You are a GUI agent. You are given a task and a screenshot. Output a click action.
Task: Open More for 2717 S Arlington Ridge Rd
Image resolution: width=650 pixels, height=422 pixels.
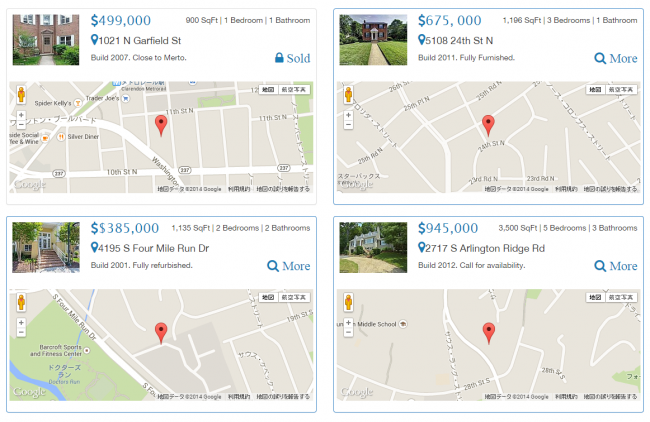615,266
